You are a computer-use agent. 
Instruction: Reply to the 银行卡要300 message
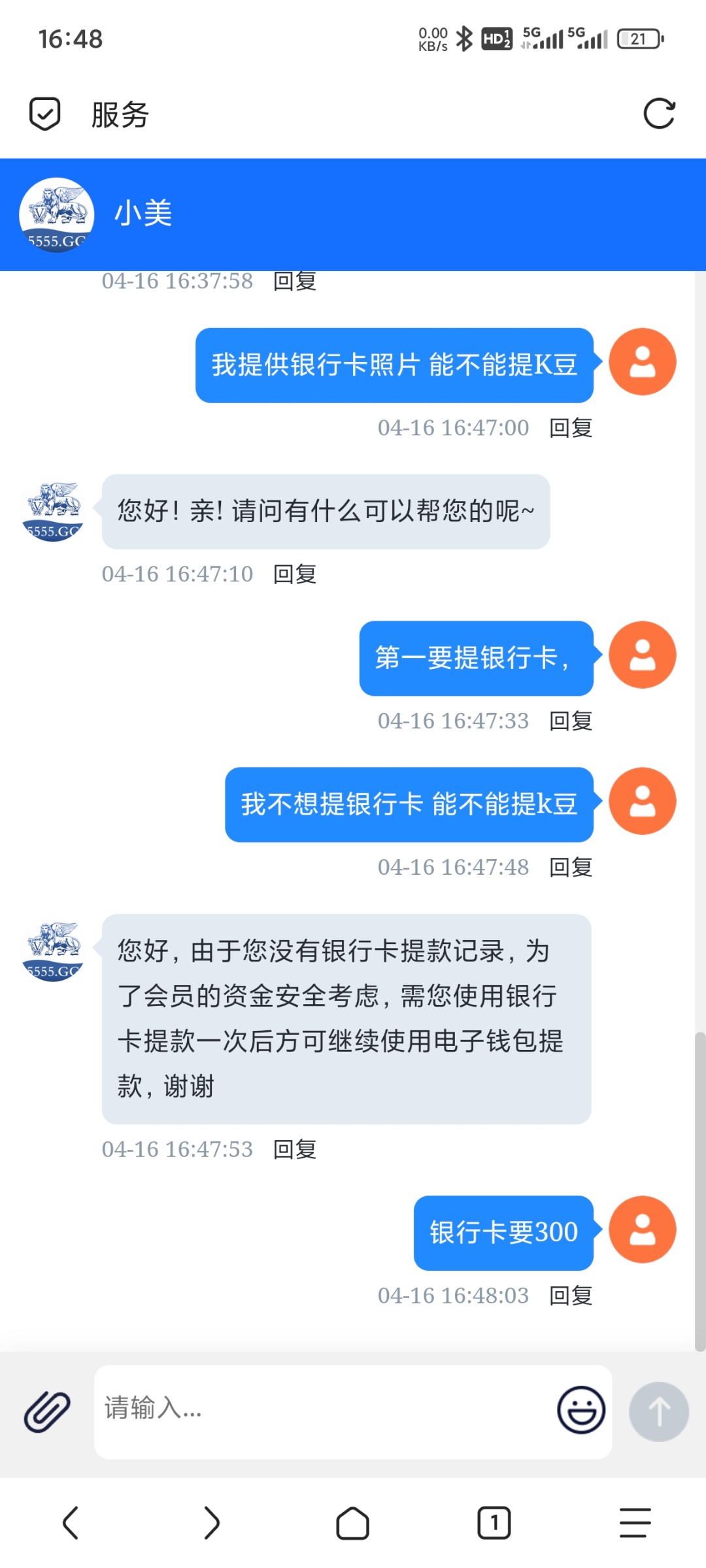[x=571, y=1296]
